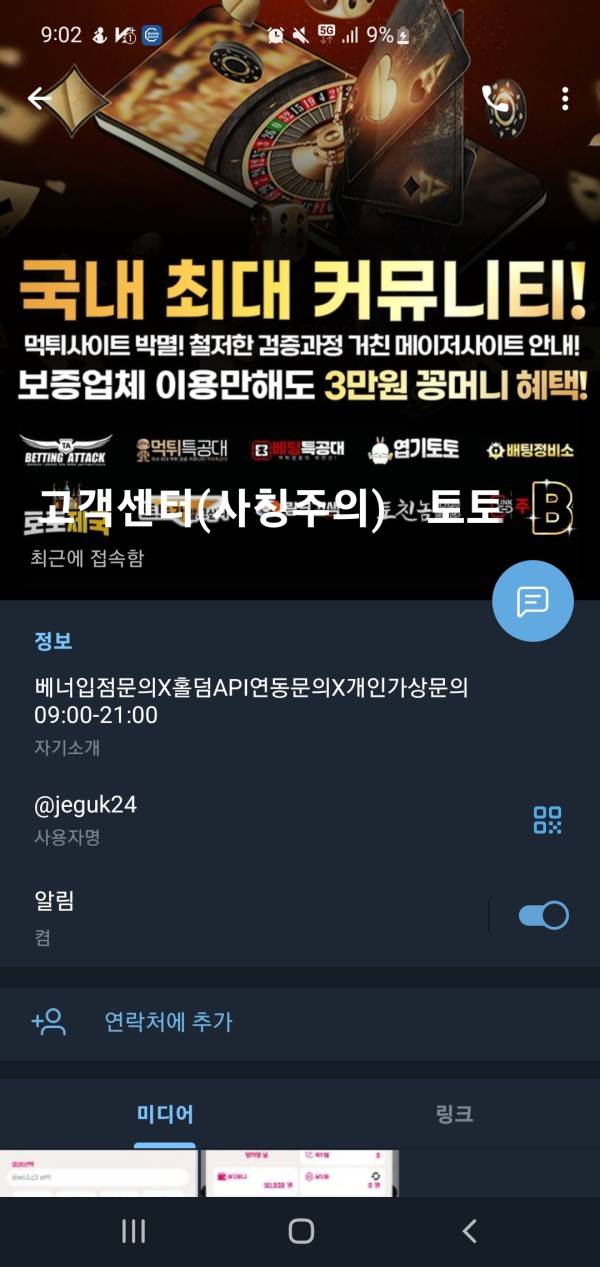
Task: Show QR code for @jeguk24
Action: click(547, 820)
